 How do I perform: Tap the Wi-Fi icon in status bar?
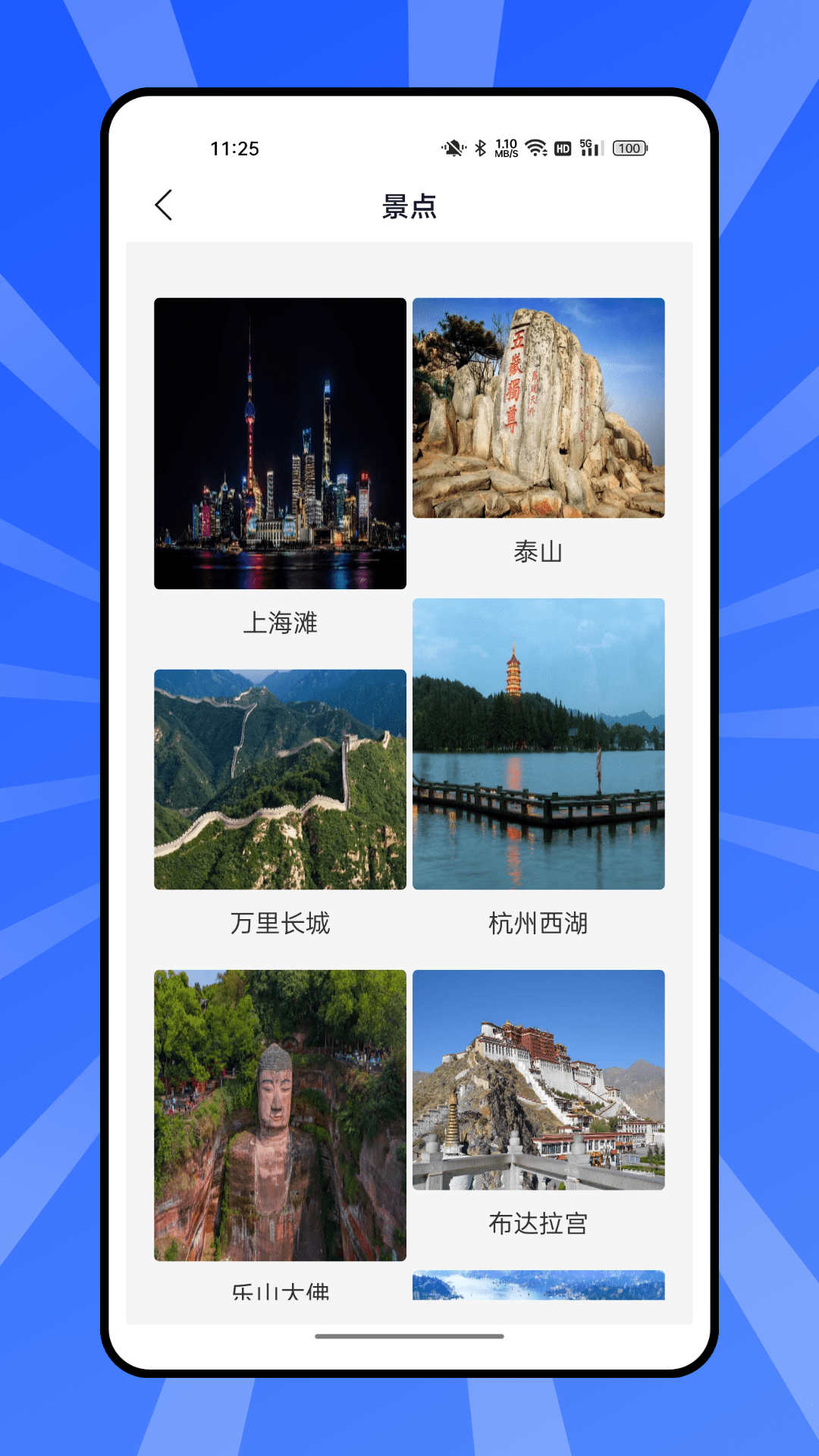click(538, 149)
